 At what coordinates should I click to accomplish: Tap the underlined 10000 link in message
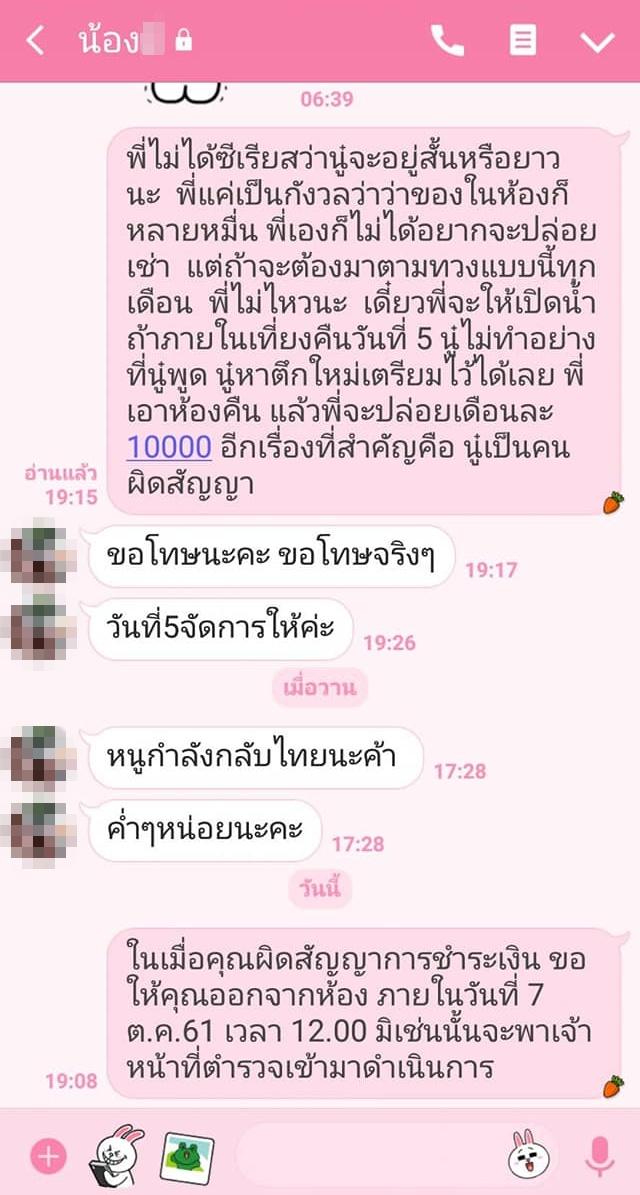point(168,447)
